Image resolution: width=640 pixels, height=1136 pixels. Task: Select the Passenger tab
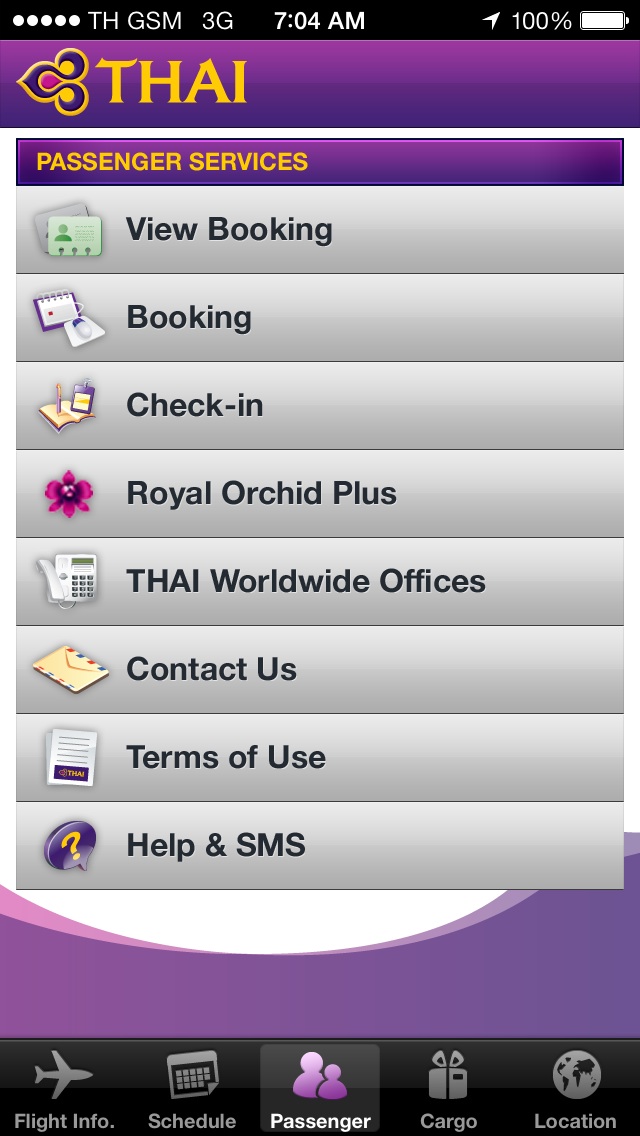320,1089
